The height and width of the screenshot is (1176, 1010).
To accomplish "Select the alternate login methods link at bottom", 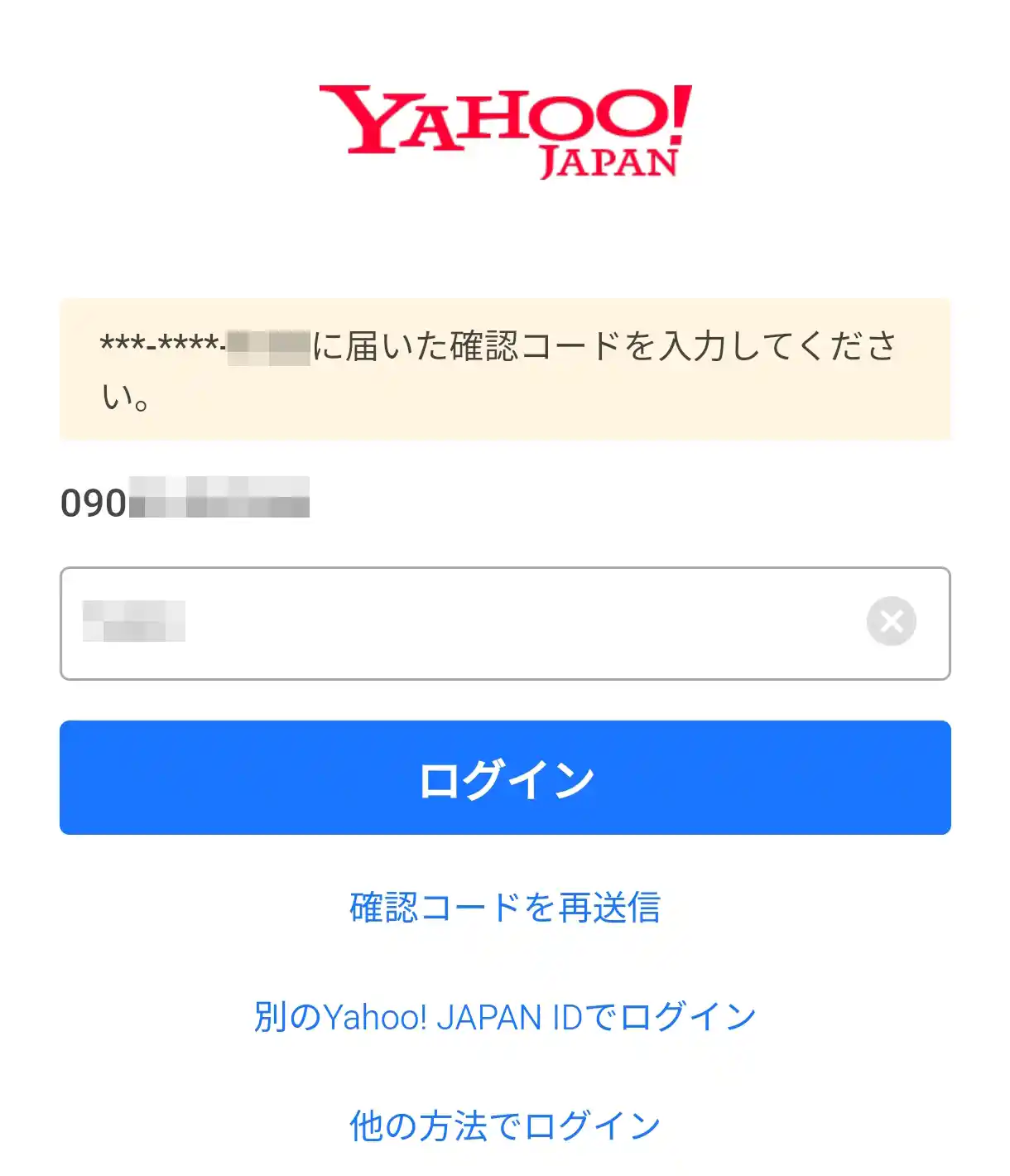I will (x=505, y=1125).
